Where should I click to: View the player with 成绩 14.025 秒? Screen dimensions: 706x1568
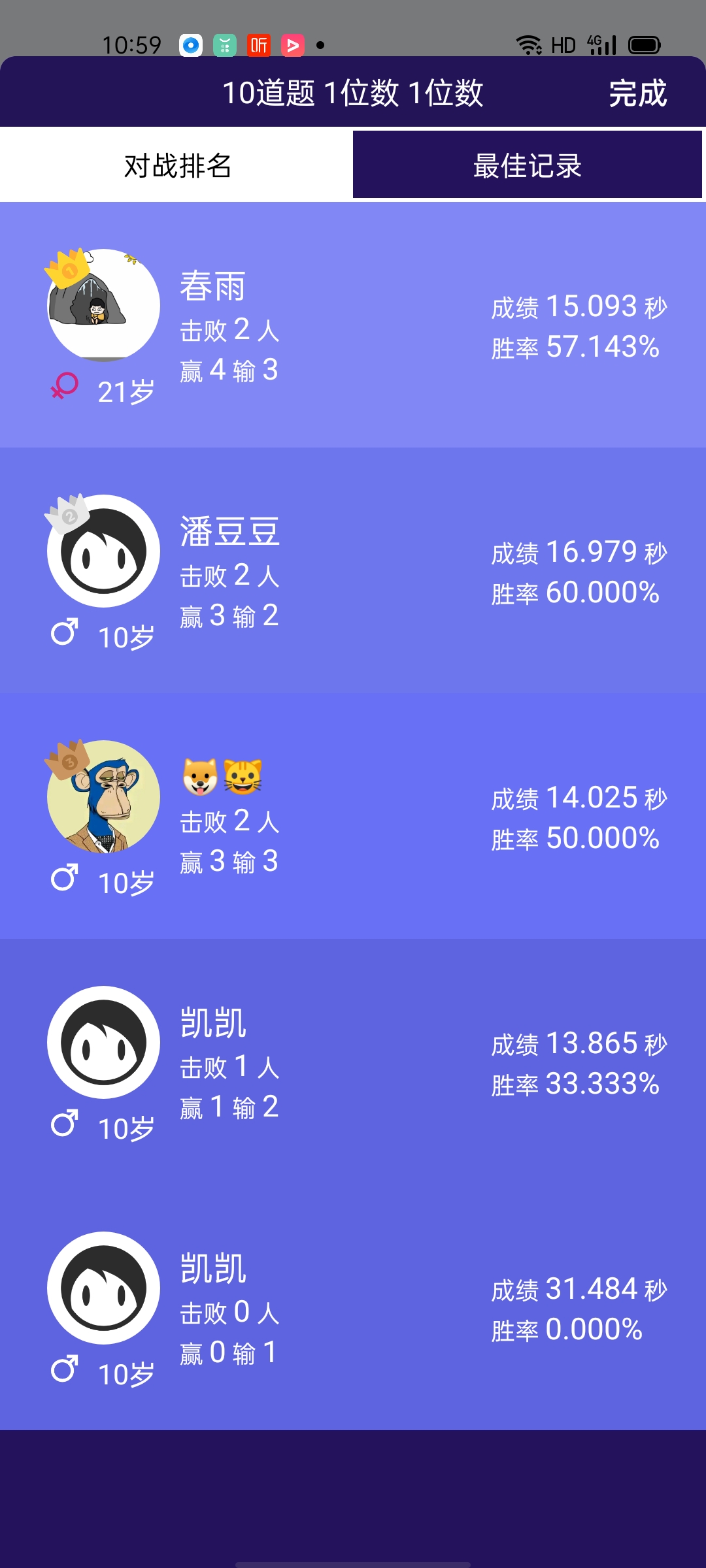tap(353, 817)
